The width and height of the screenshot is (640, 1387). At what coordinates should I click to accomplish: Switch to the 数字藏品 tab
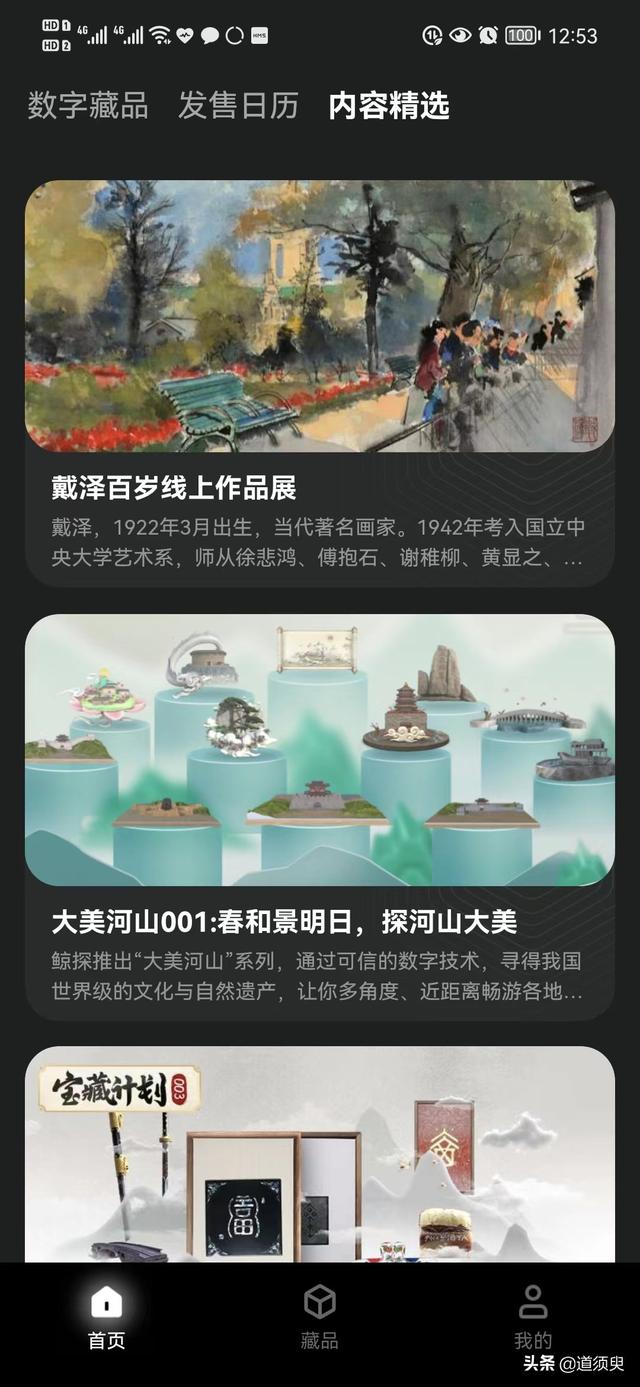pos(88,105)
